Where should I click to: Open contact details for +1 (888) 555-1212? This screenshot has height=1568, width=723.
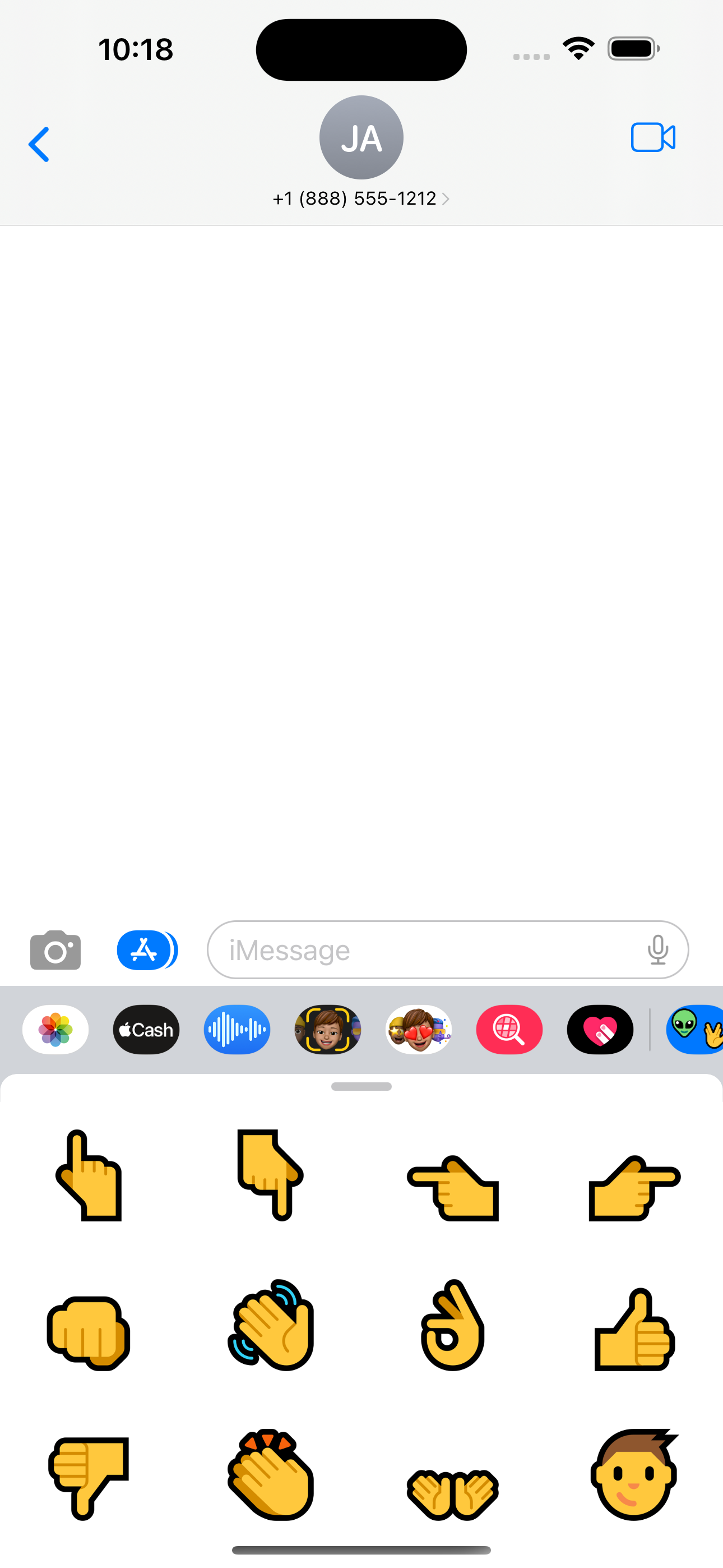coord(361,199)
